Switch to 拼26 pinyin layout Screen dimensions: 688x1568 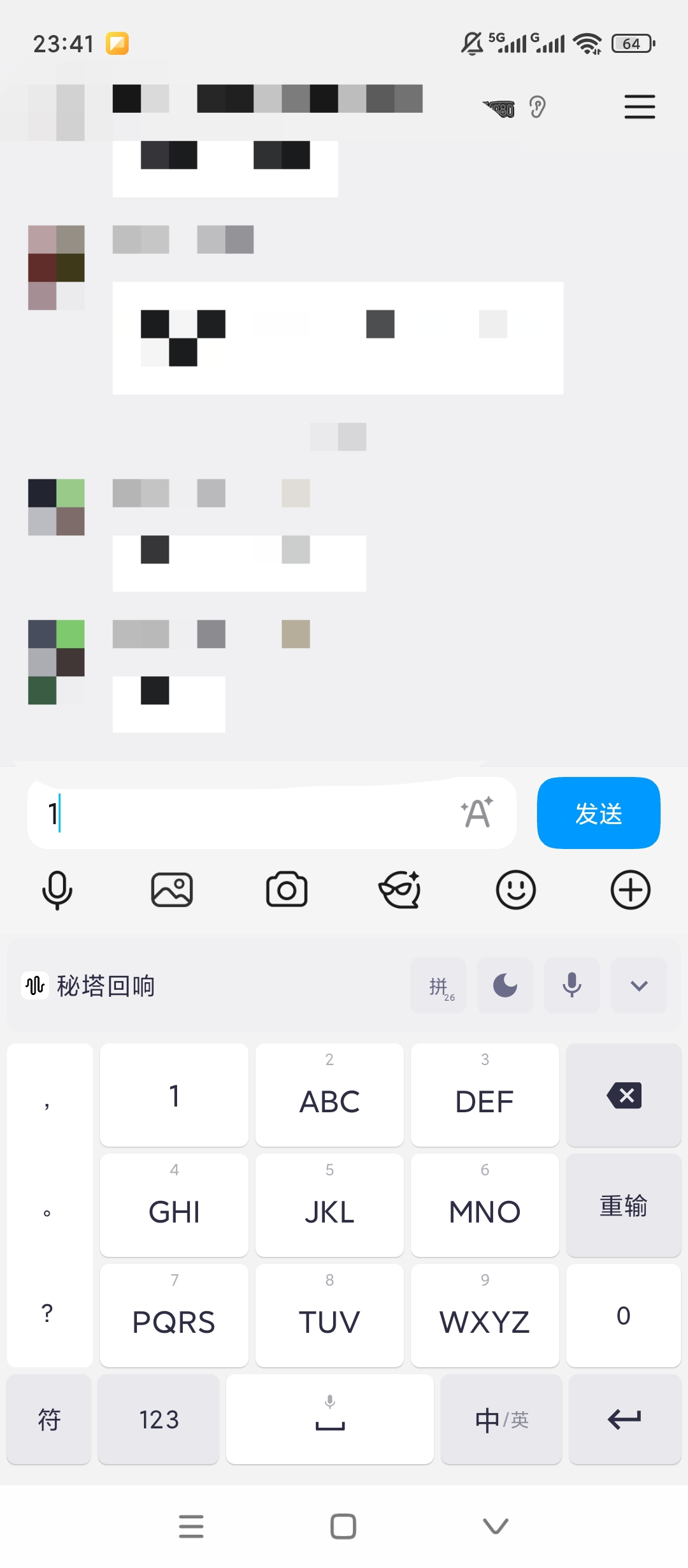click(x=438, y=985)
